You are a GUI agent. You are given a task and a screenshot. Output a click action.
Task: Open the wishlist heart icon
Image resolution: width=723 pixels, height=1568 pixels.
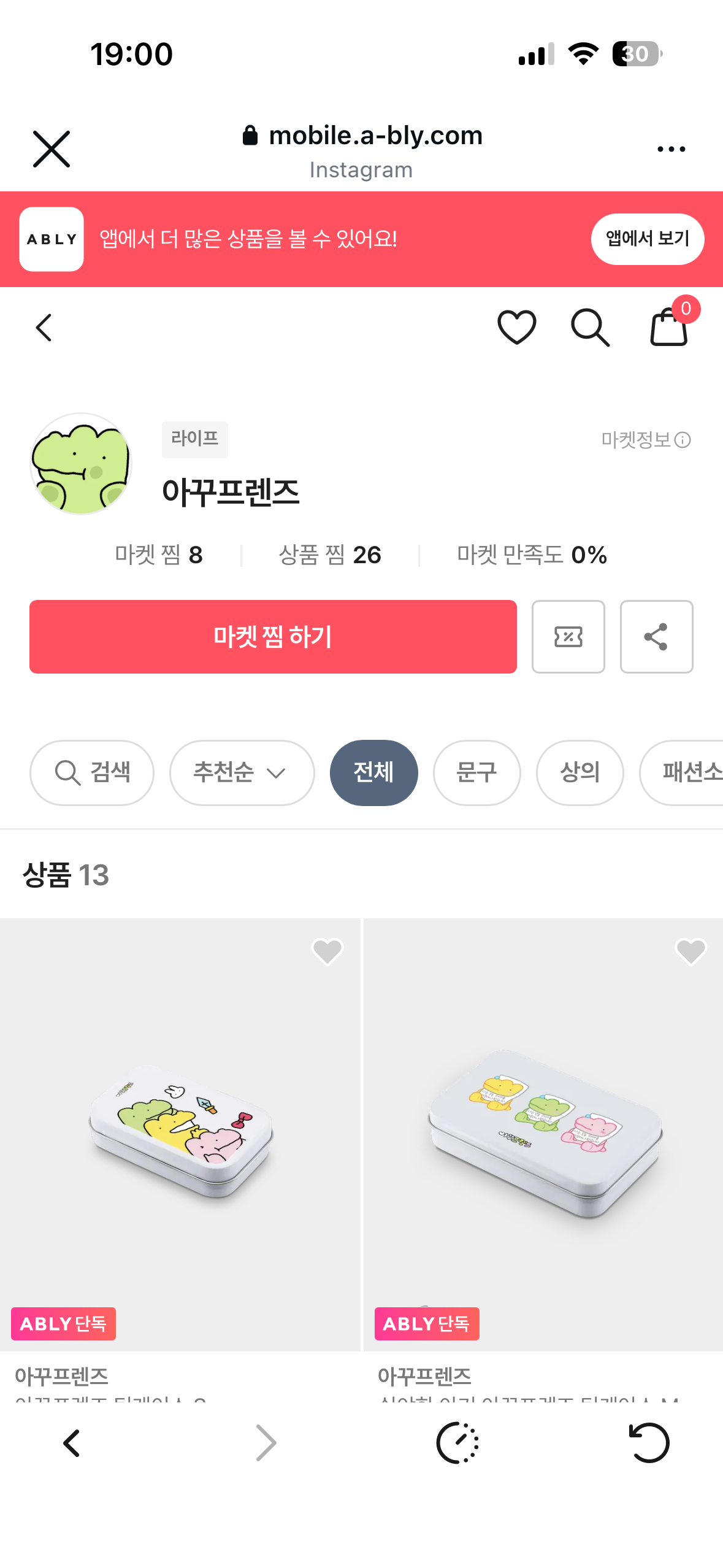516,327
